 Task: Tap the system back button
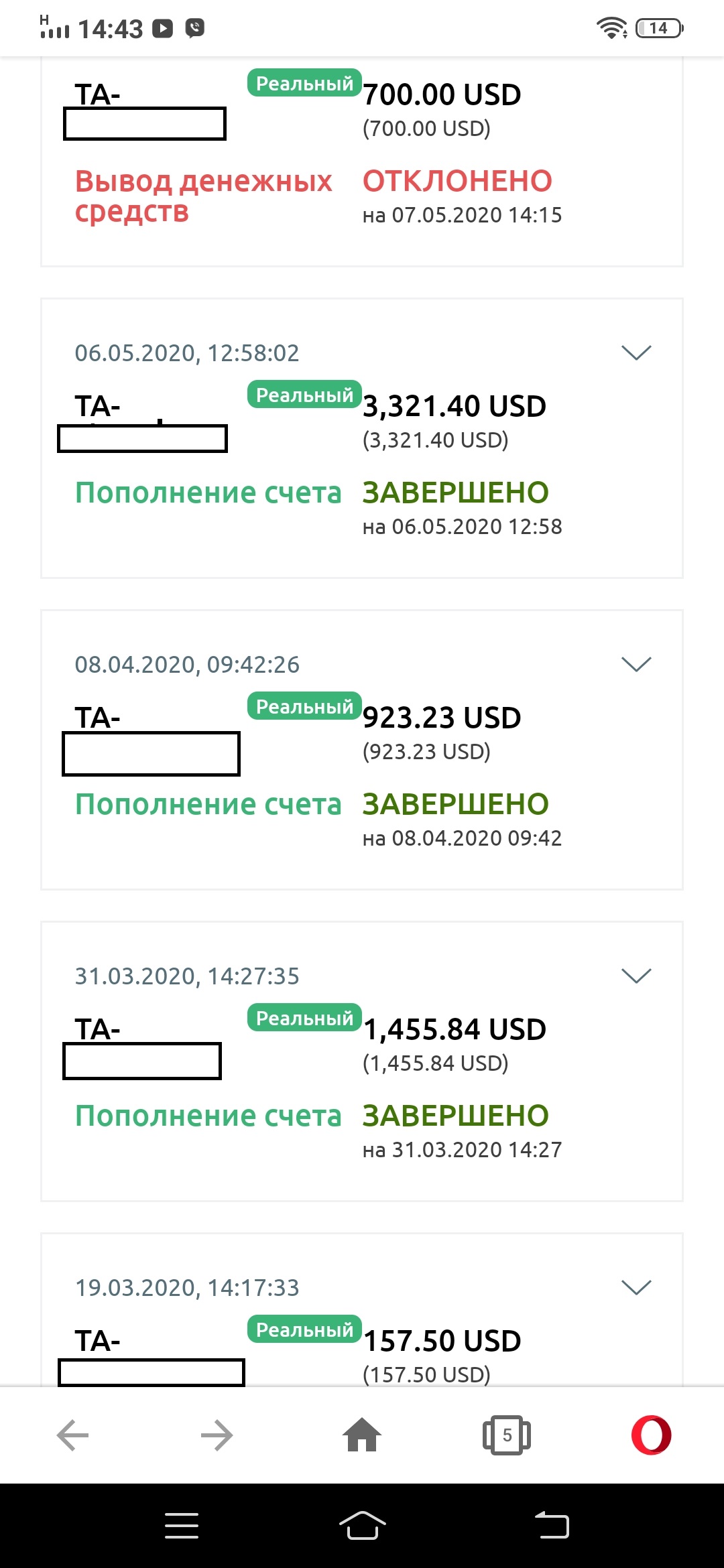[x=552, y=1526]
